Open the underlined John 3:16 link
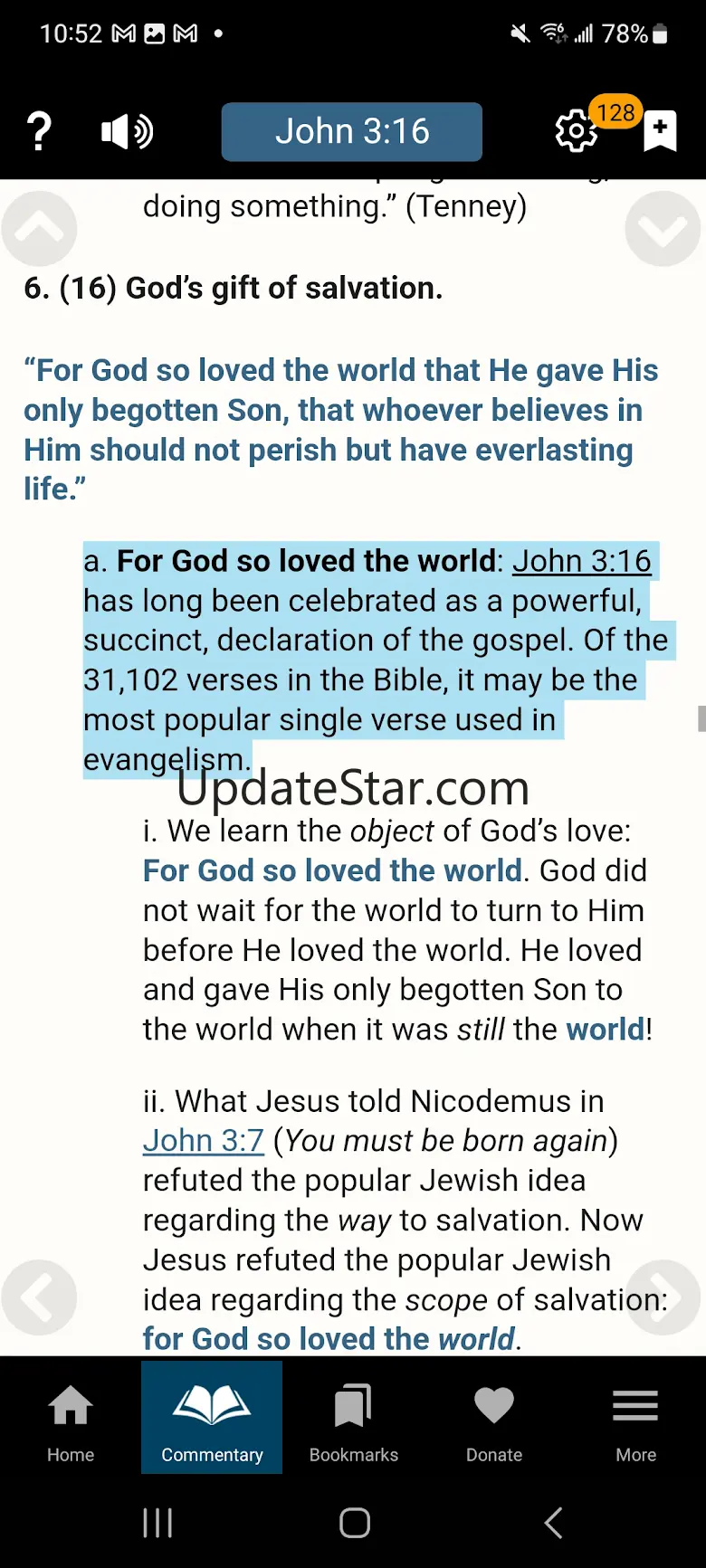Screen dimensions: 706x1568 (582, 561)
